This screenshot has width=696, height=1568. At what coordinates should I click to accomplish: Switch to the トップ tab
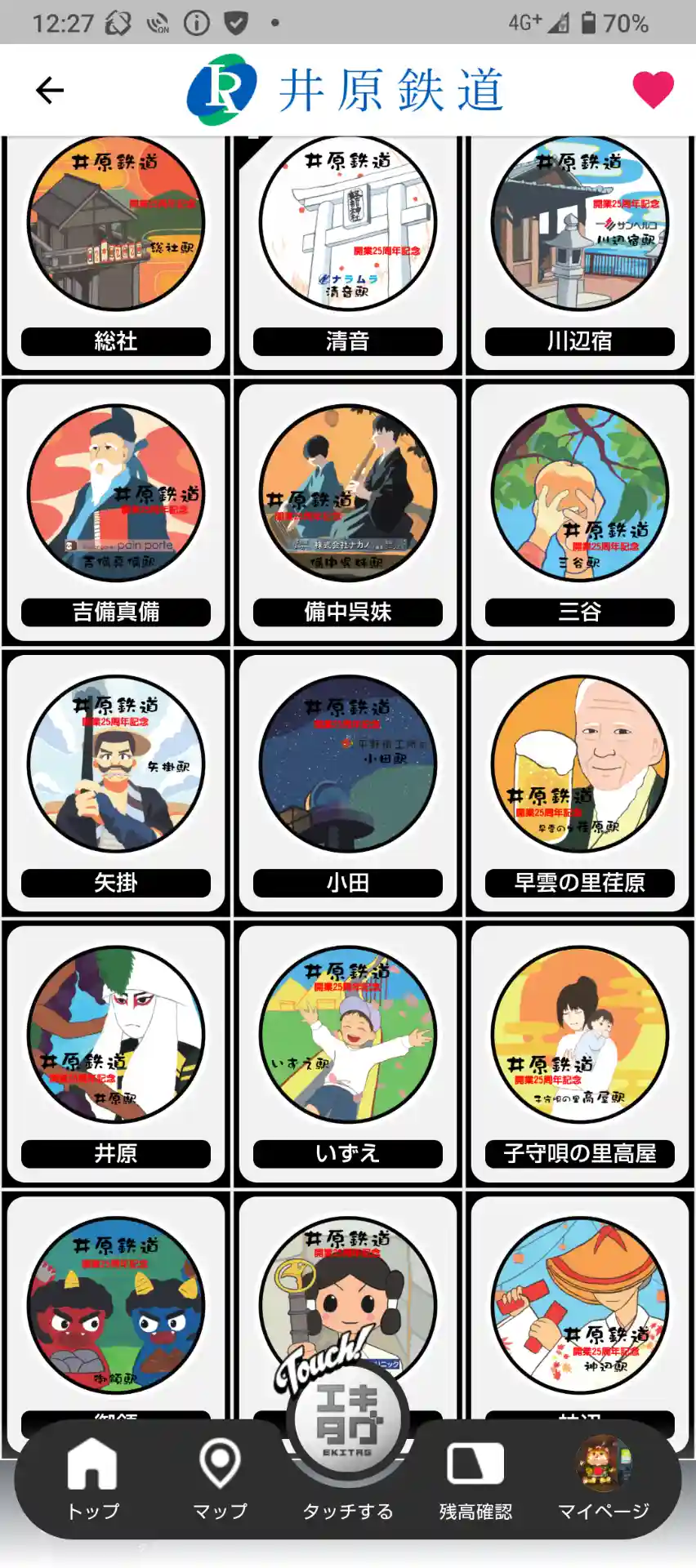[92, 1480]
